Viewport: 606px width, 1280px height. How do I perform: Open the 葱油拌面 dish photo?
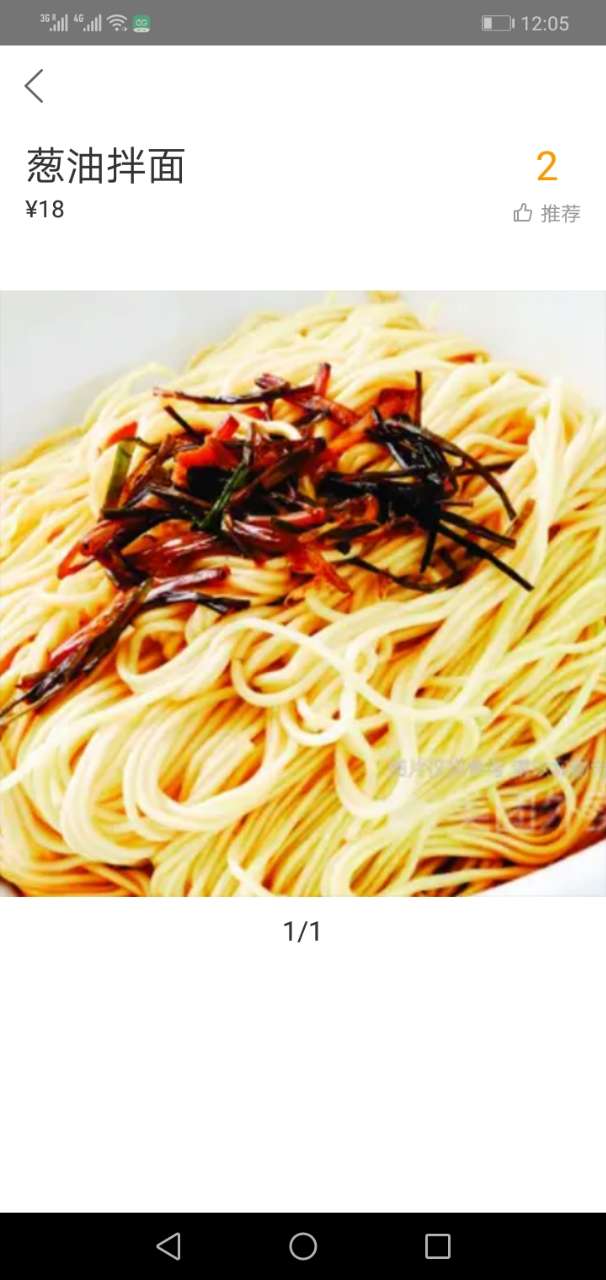[303, 593]
